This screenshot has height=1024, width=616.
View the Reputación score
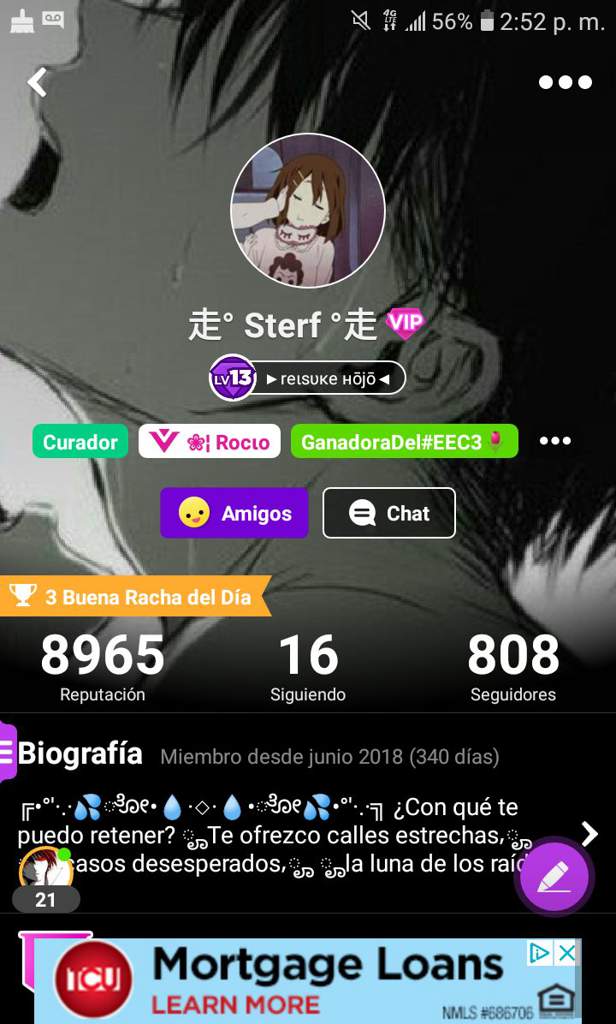pos(102,666)
